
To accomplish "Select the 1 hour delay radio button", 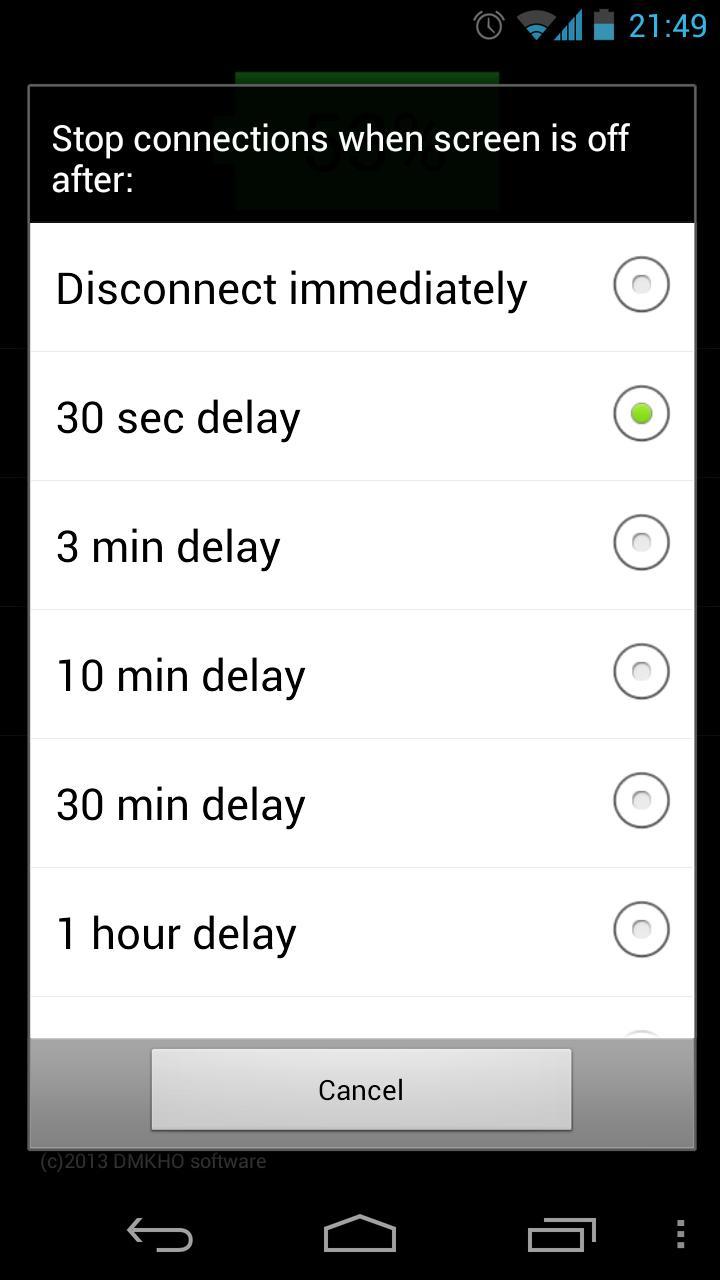I will [641, 929].
